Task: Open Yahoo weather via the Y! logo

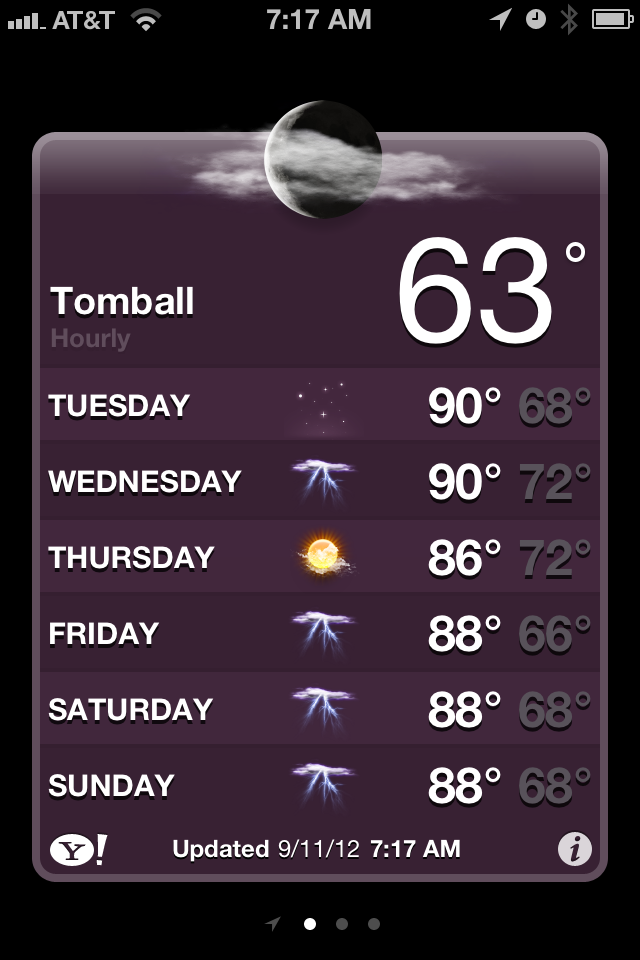Action: click(x=78, y=850)
